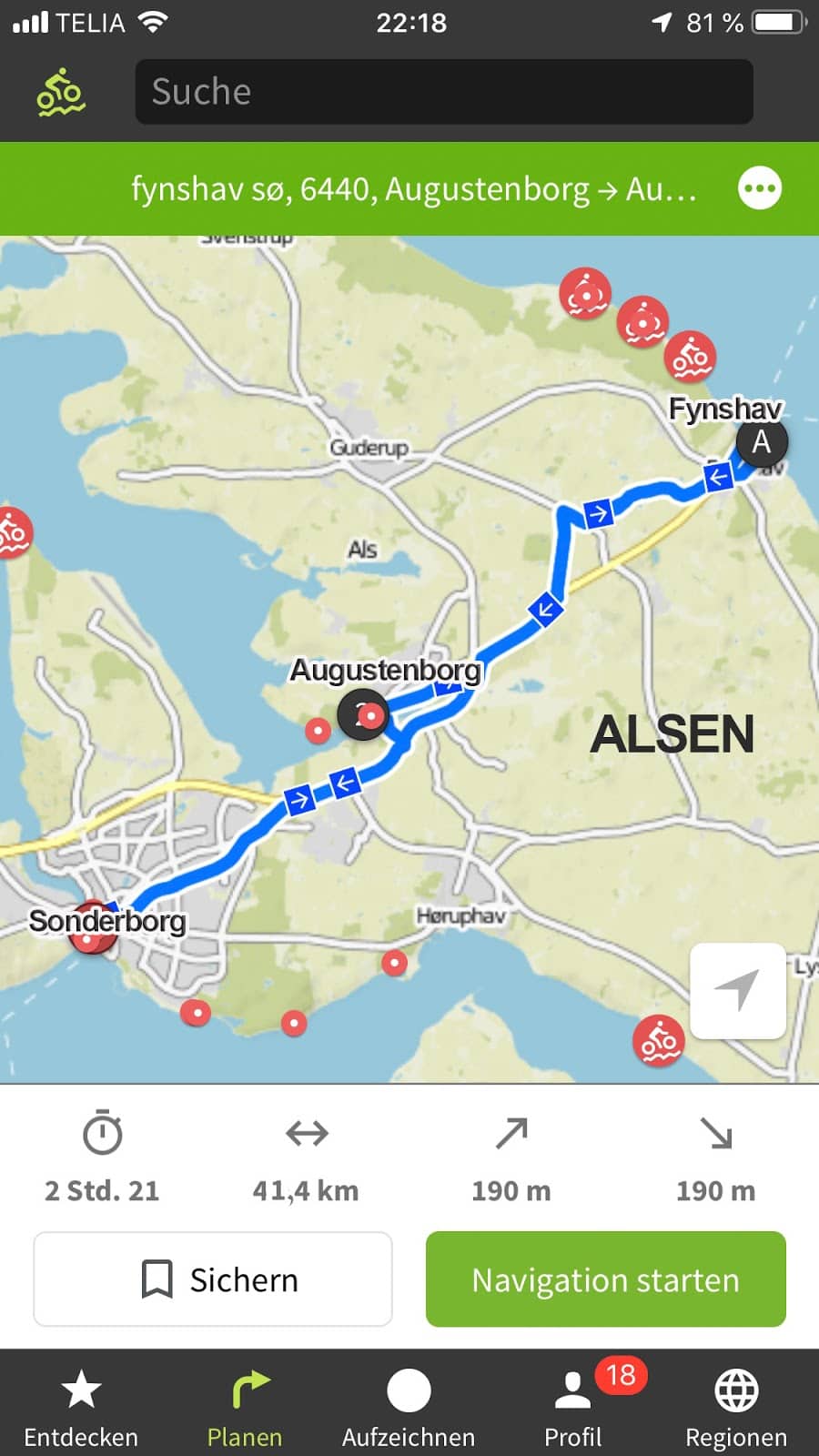Open the route options overflow menu
This screenshot has width=819, height=1456.
coord(759,189)
